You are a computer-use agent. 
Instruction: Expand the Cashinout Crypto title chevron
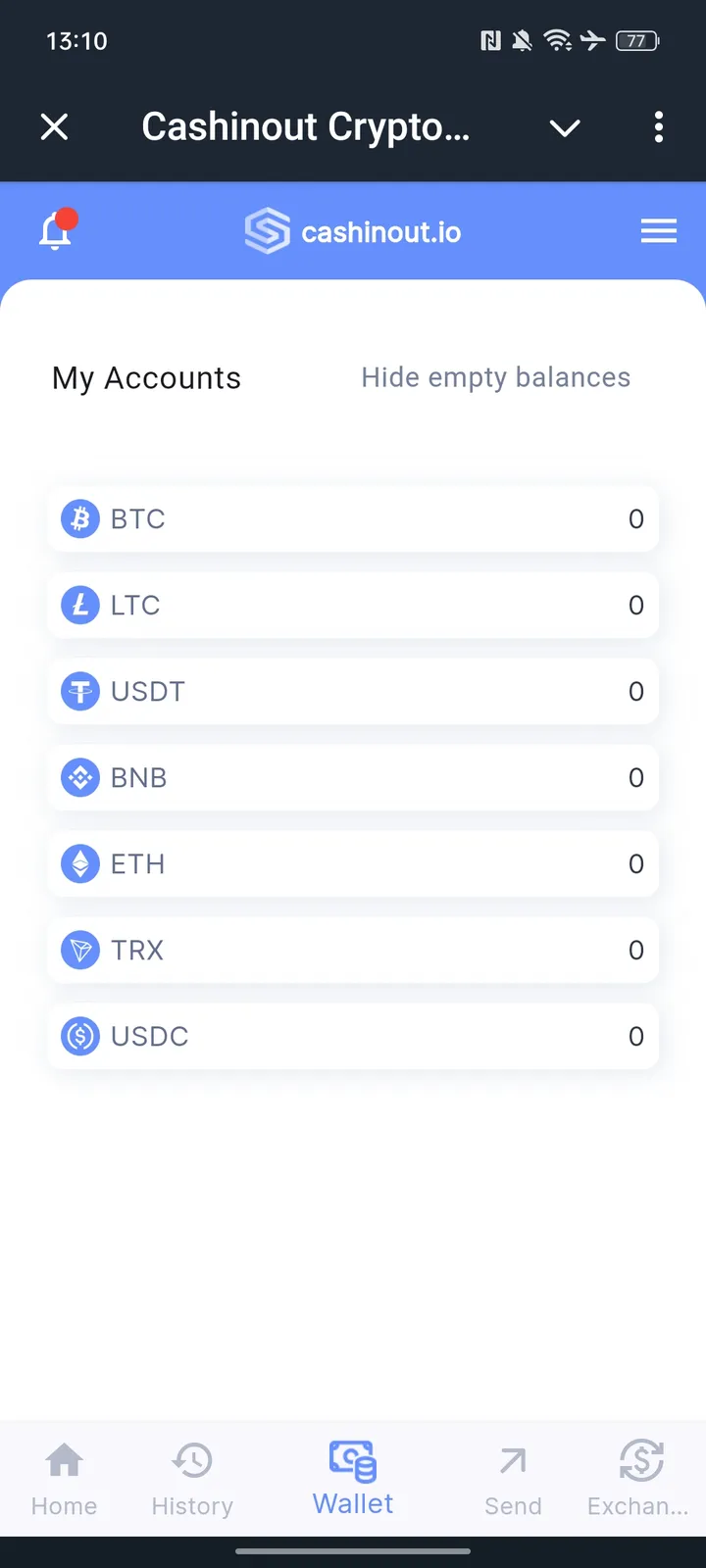[x=565, y=127]
